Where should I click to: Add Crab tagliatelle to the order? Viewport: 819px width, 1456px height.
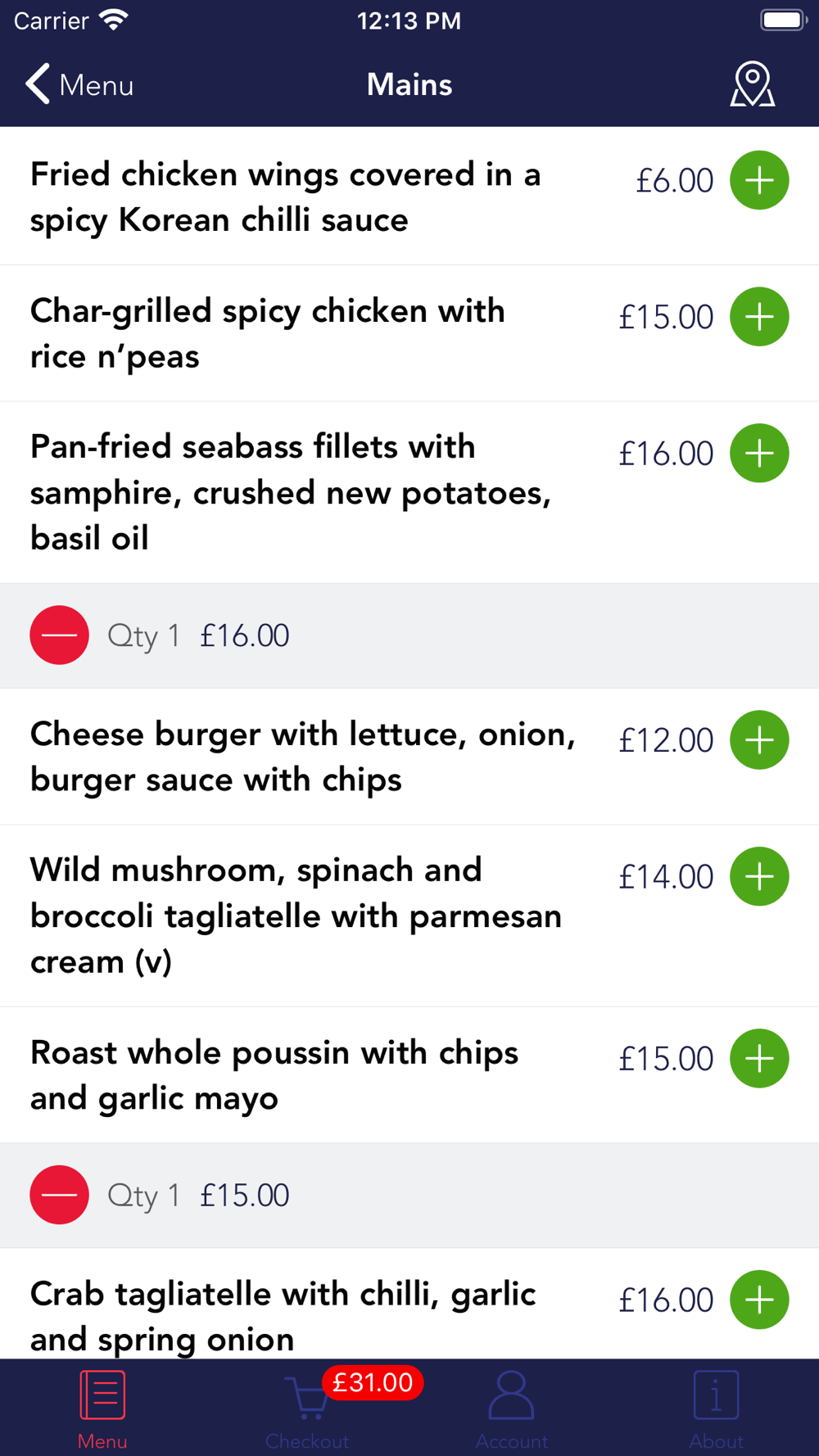pyautogui.click(x=759, y=1300)
